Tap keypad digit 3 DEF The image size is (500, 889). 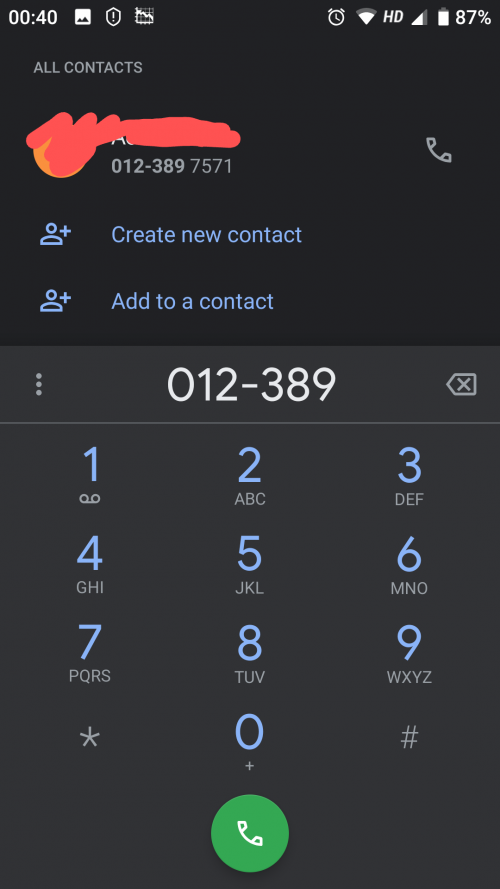[x=409, y=475]
